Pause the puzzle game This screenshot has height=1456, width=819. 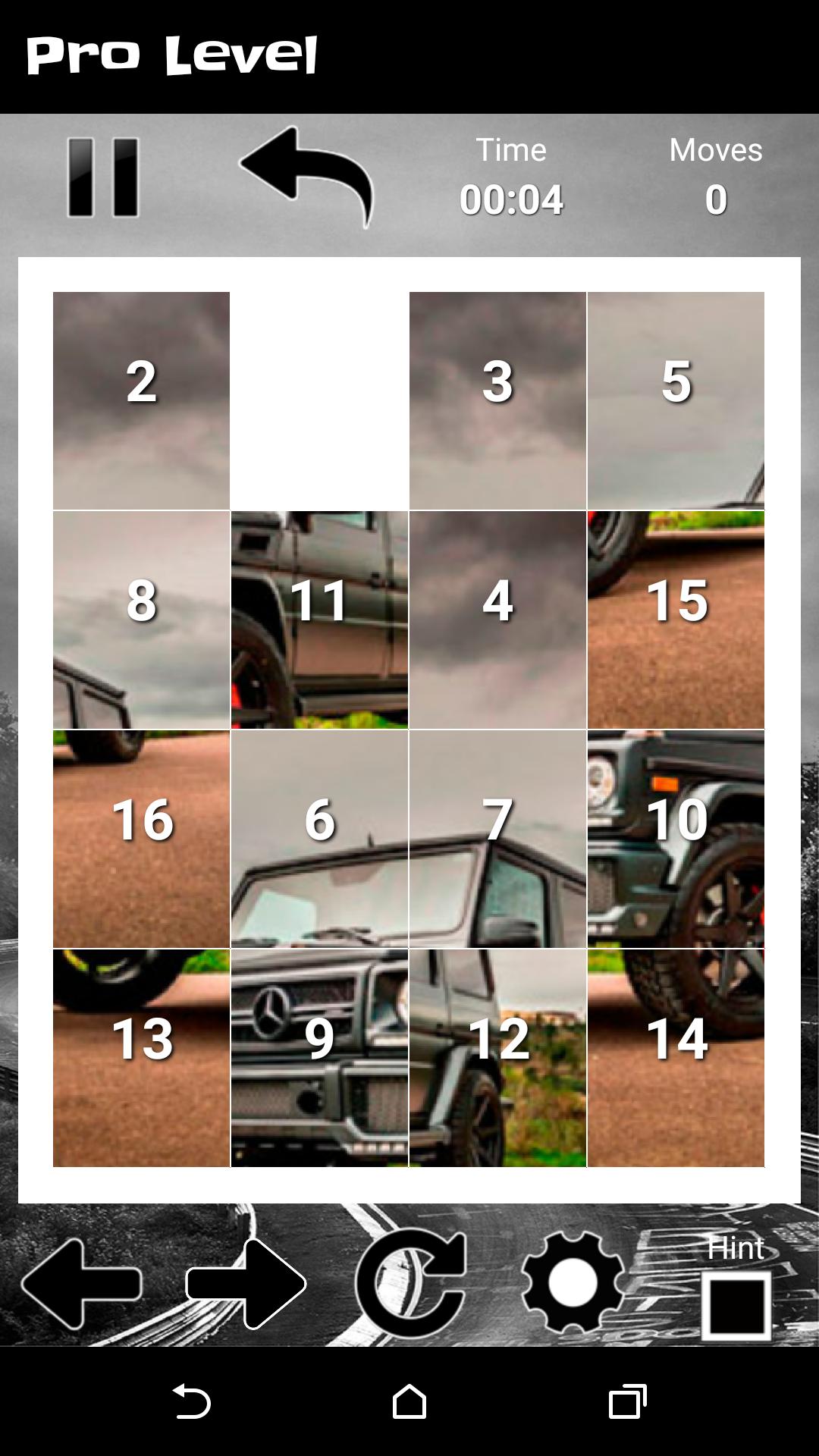103,177
